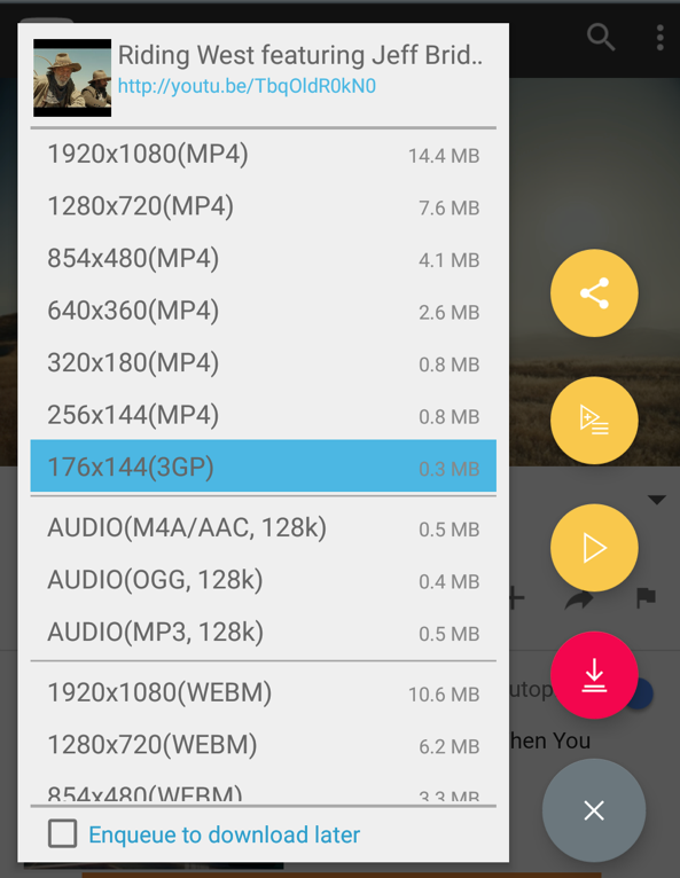Select the 1920x1080(MP4) download format
Screen dimensions: 680x878
pos(263,154)
